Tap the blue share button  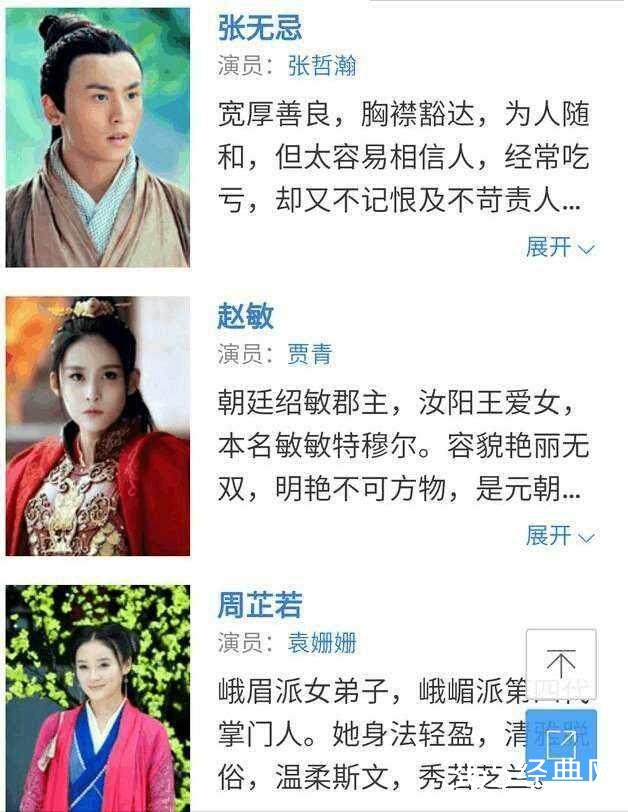(x=561, y=742)
